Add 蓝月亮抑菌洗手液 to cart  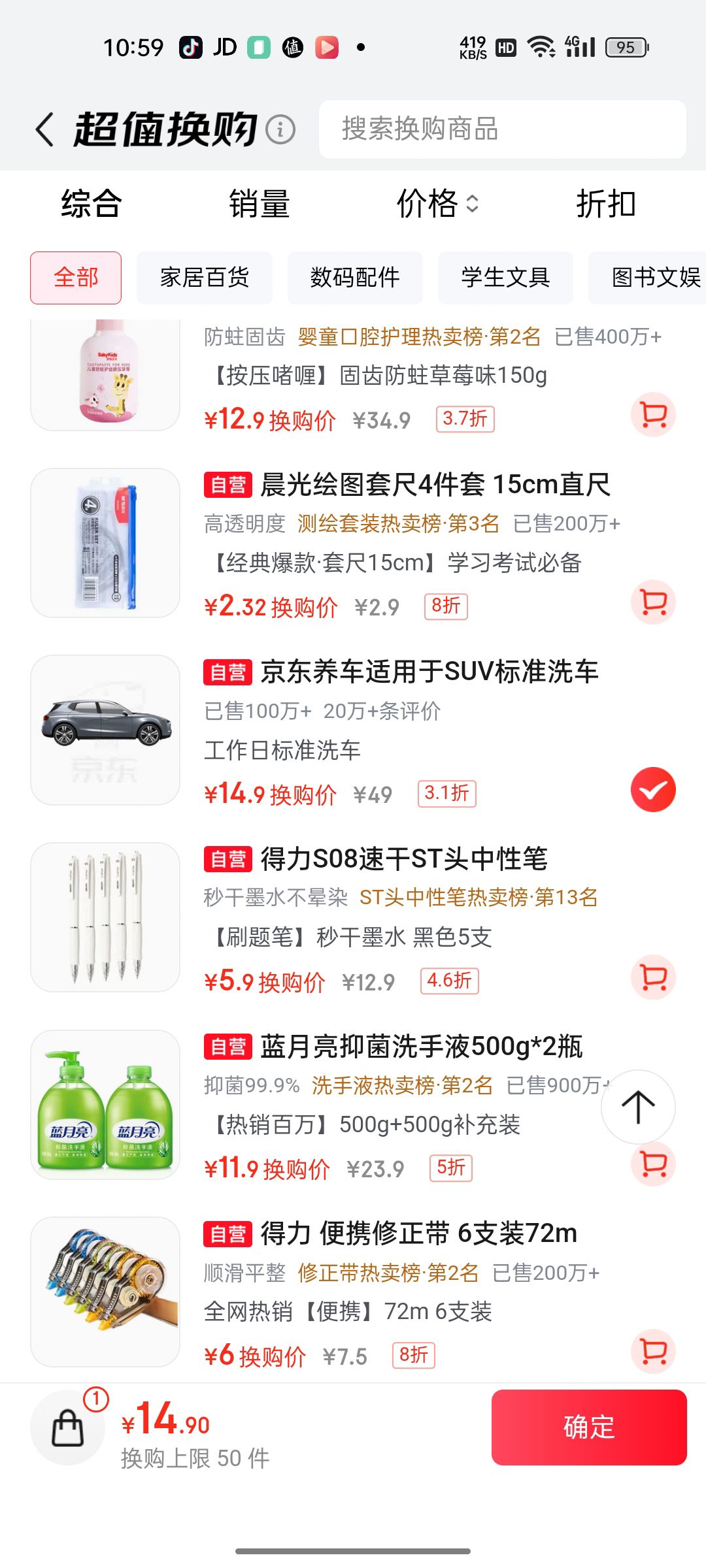[x=653, y=1164]
